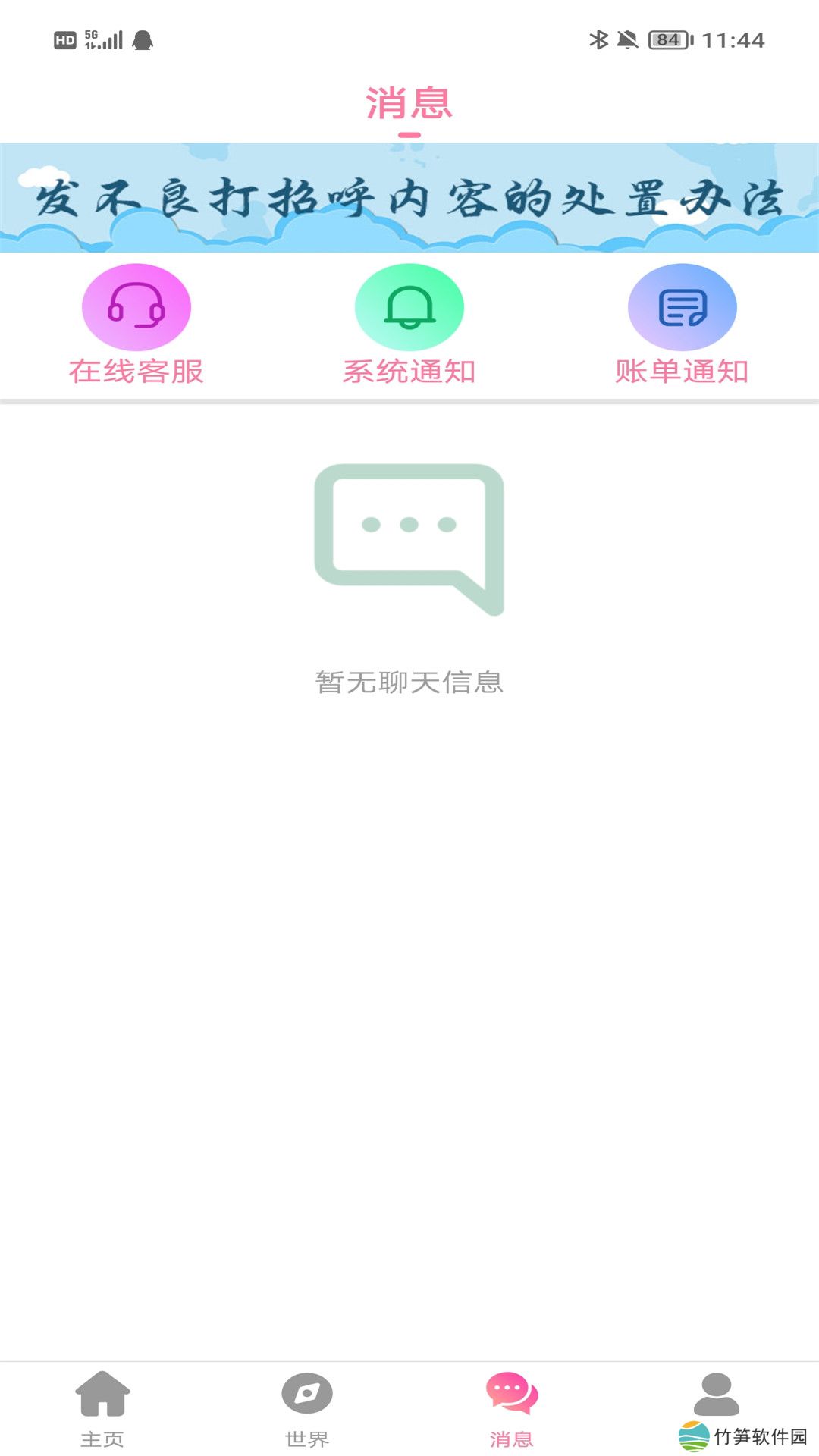The image size is (819, 1456).
Task: Open the greeting content rules banner
Action: [x=409, y=198]
